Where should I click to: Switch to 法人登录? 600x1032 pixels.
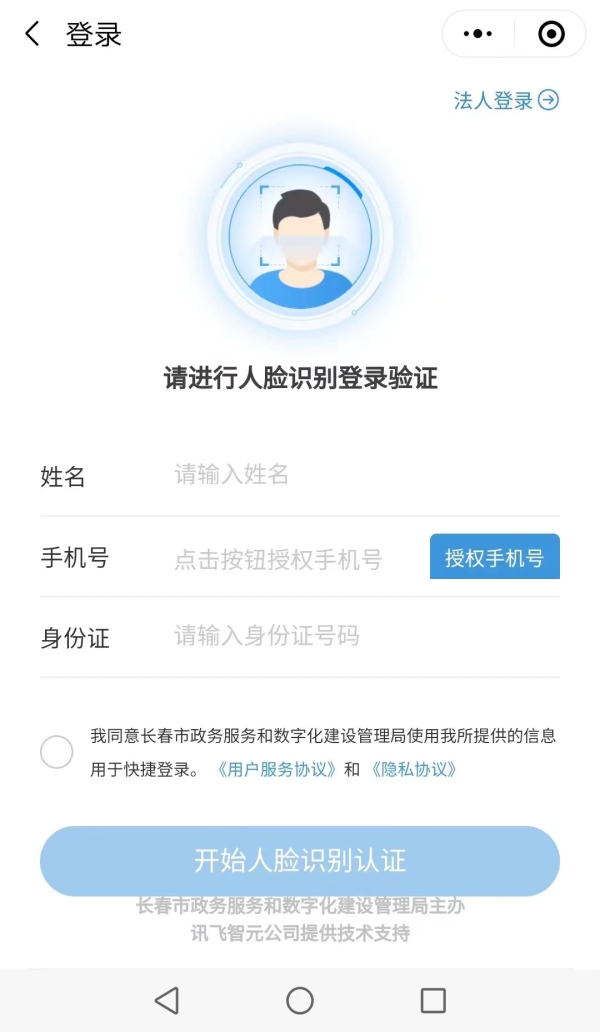pos(506,100)
